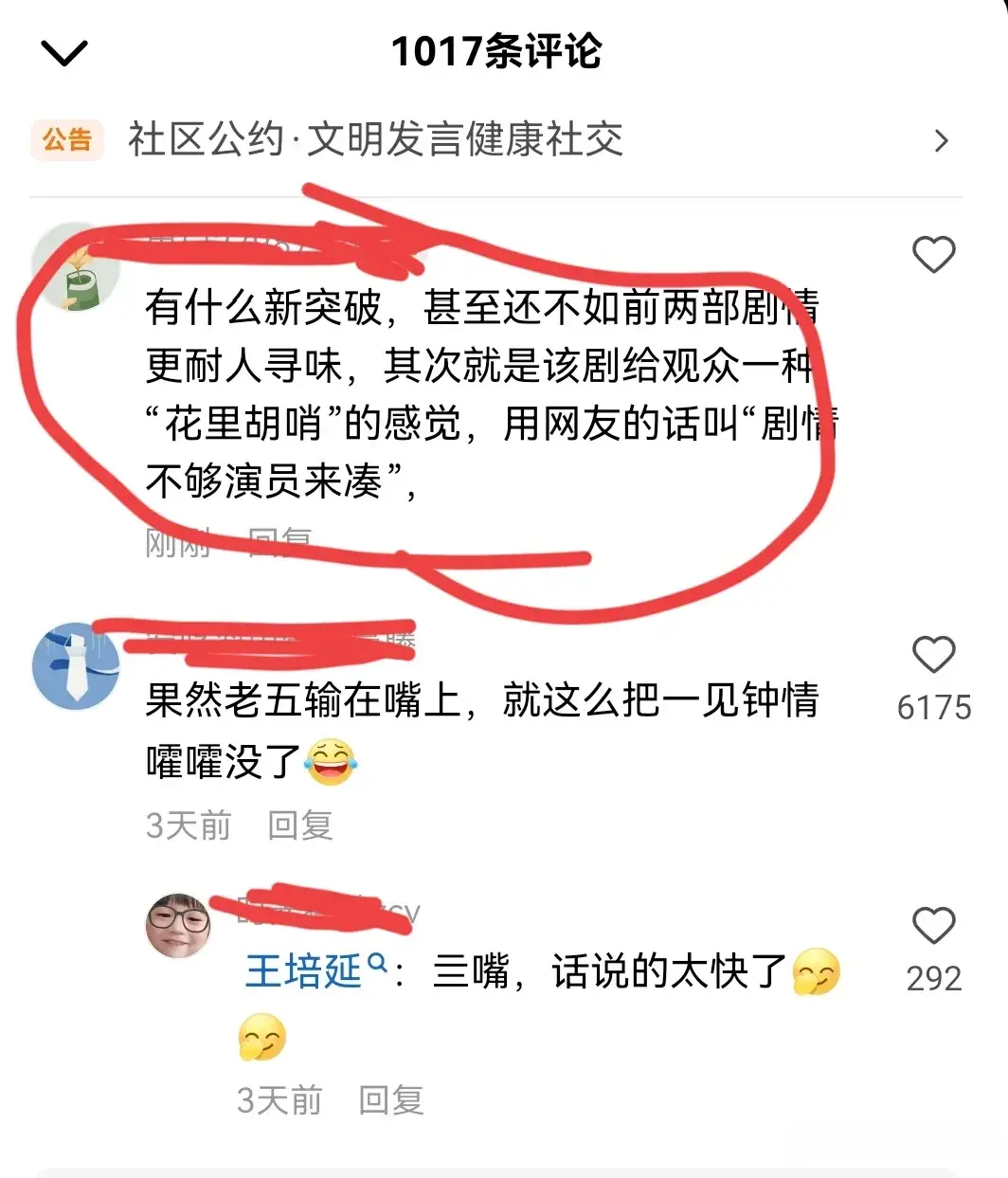This screenshot has width=1008, height=1178.
Task: Open the community guidelines announcement
Action: 493,140
